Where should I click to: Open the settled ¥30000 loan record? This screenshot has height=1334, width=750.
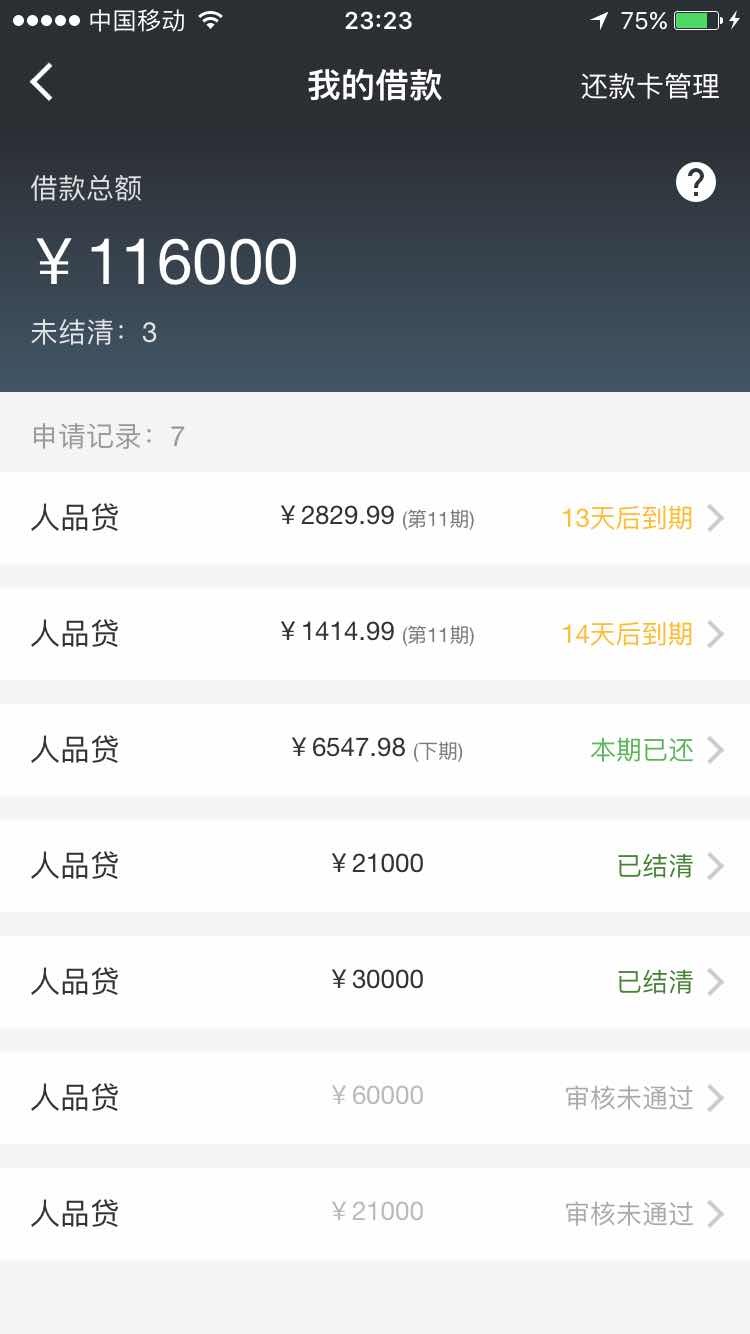(x=375, y=982)
